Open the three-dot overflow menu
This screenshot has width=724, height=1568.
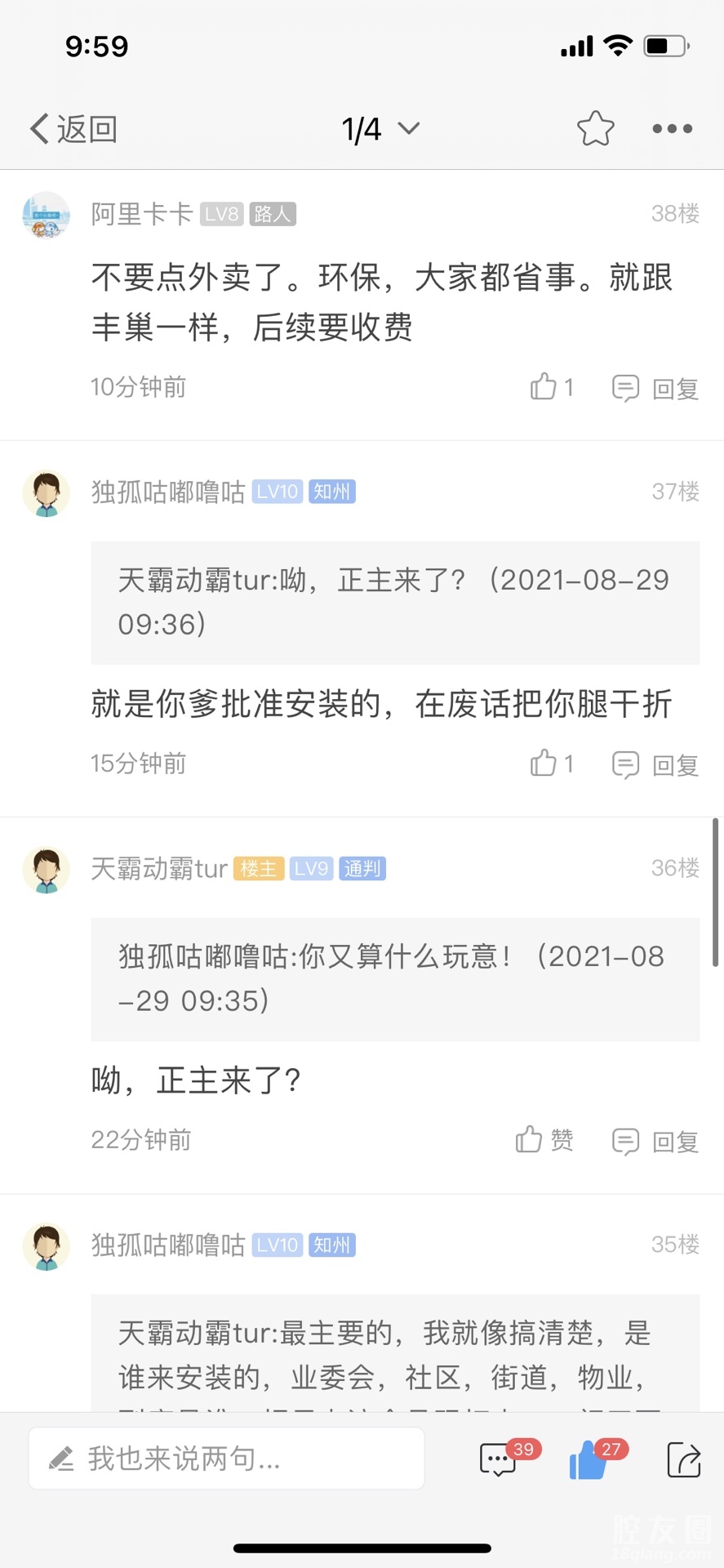[x=672, y=129]
